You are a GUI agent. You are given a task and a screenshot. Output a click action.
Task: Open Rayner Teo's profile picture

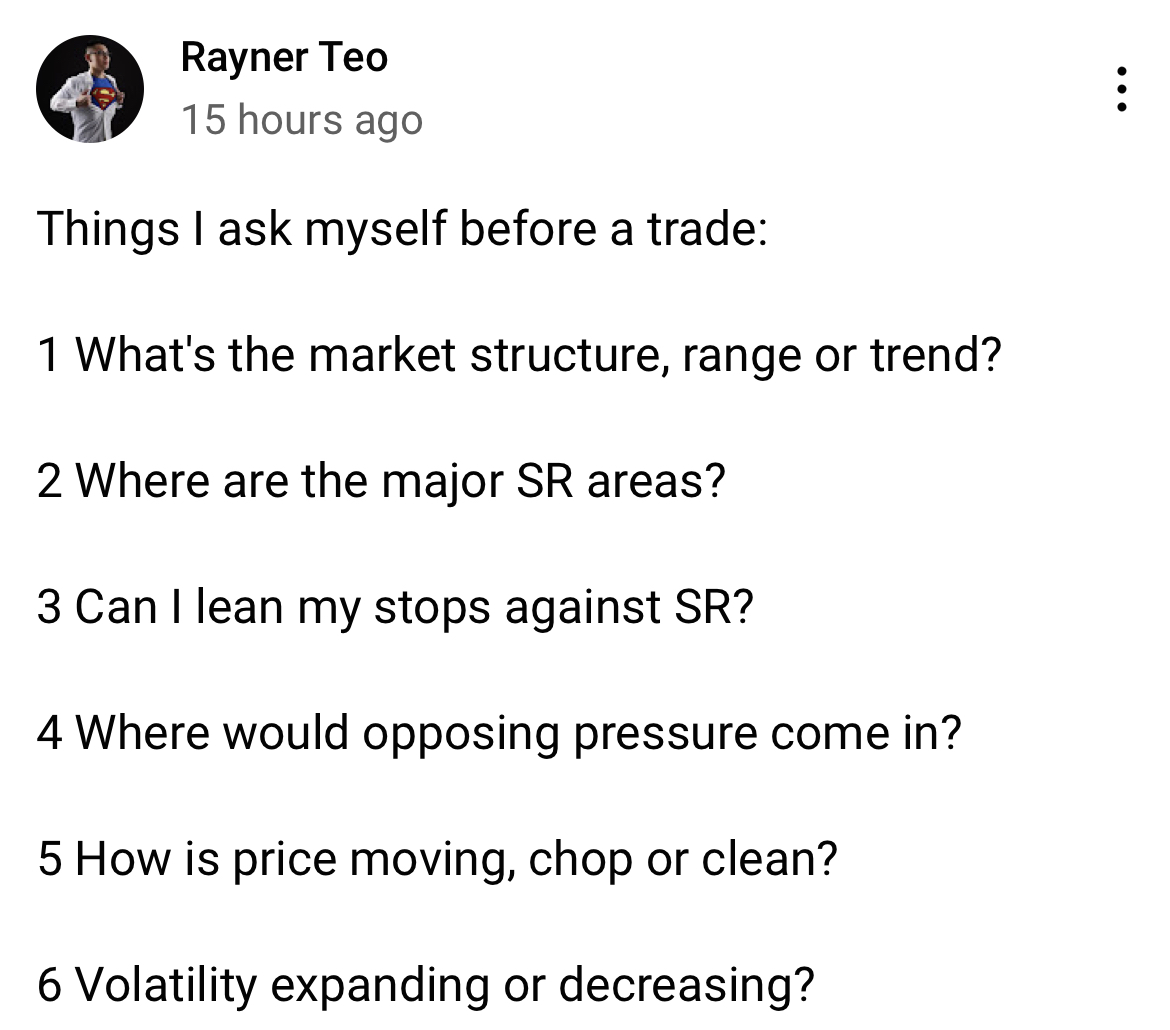click(x=90, y=90)
